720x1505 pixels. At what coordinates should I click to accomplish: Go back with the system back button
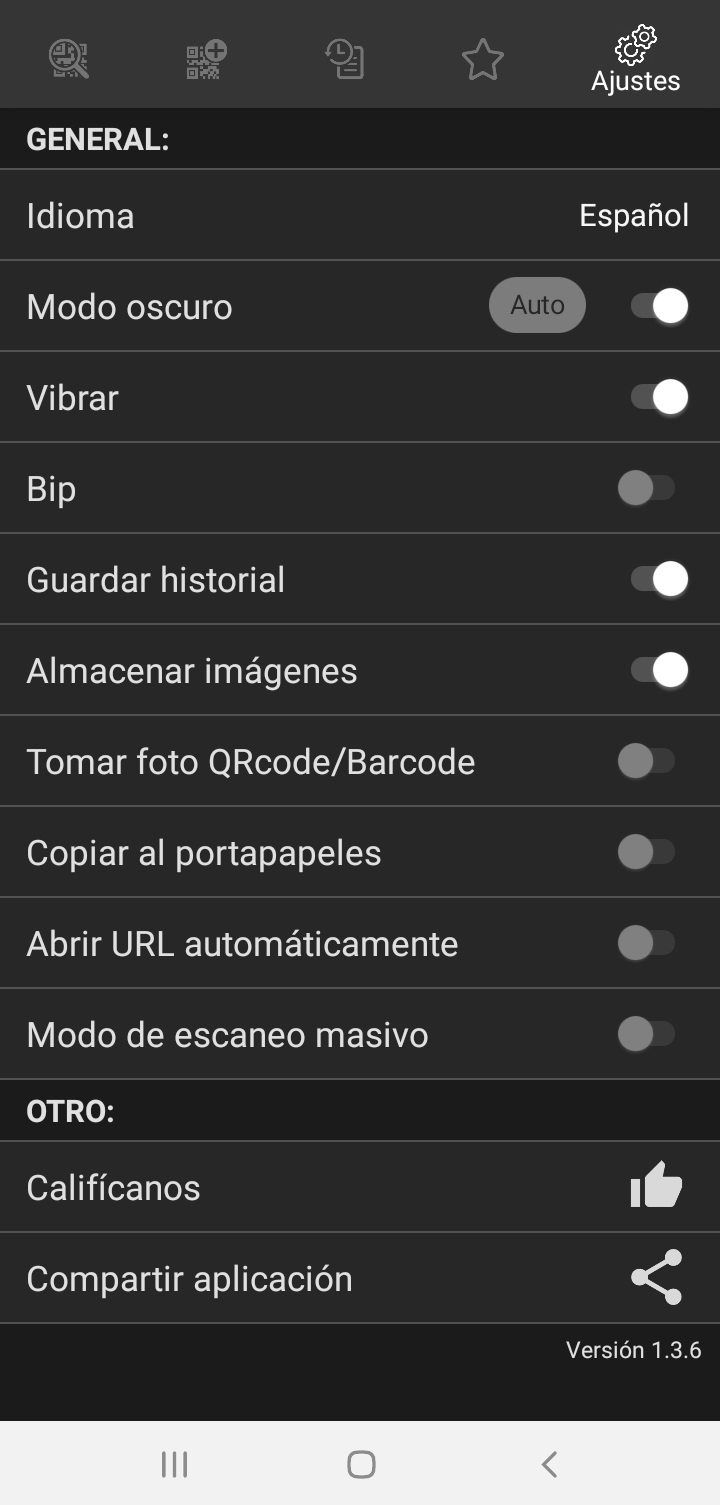click(x=548, y=1464)
